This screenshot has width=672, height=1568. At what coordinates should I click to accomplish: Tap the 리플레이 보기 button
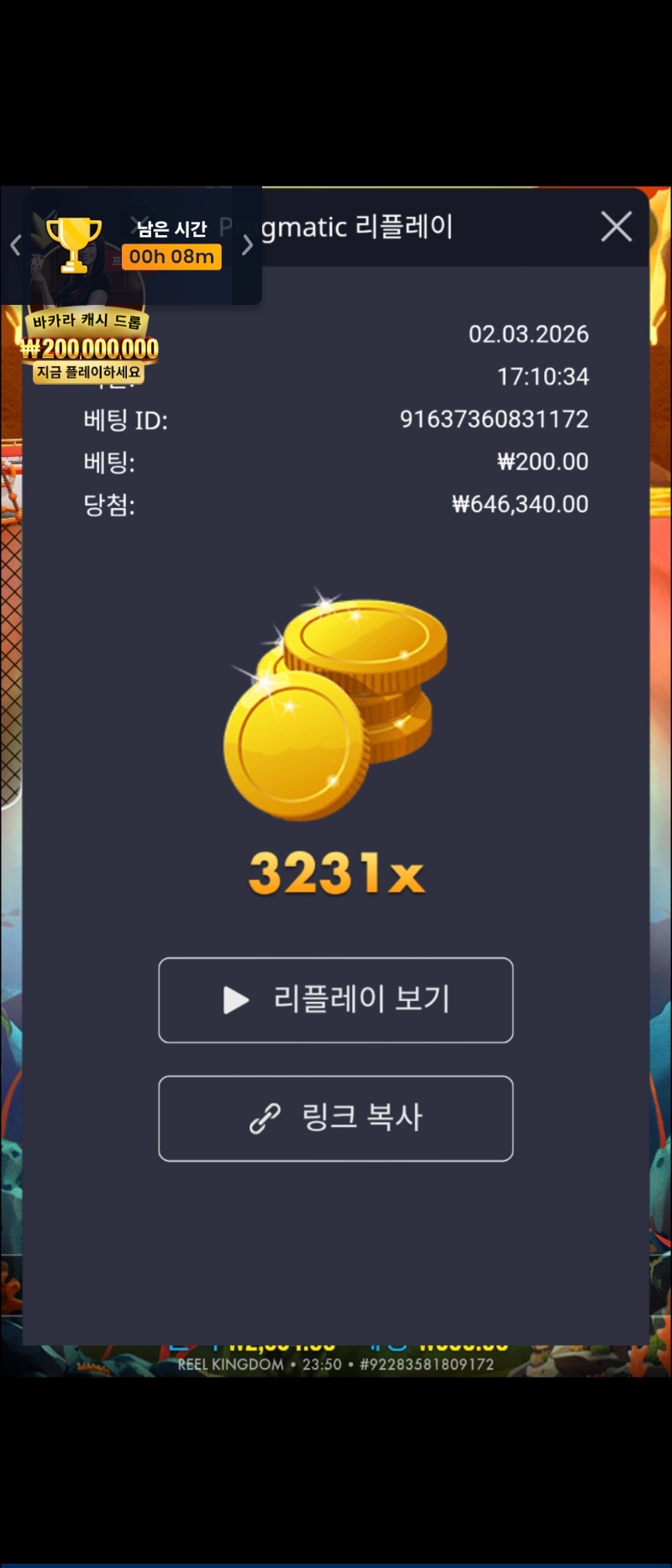[x=335, y=999]
